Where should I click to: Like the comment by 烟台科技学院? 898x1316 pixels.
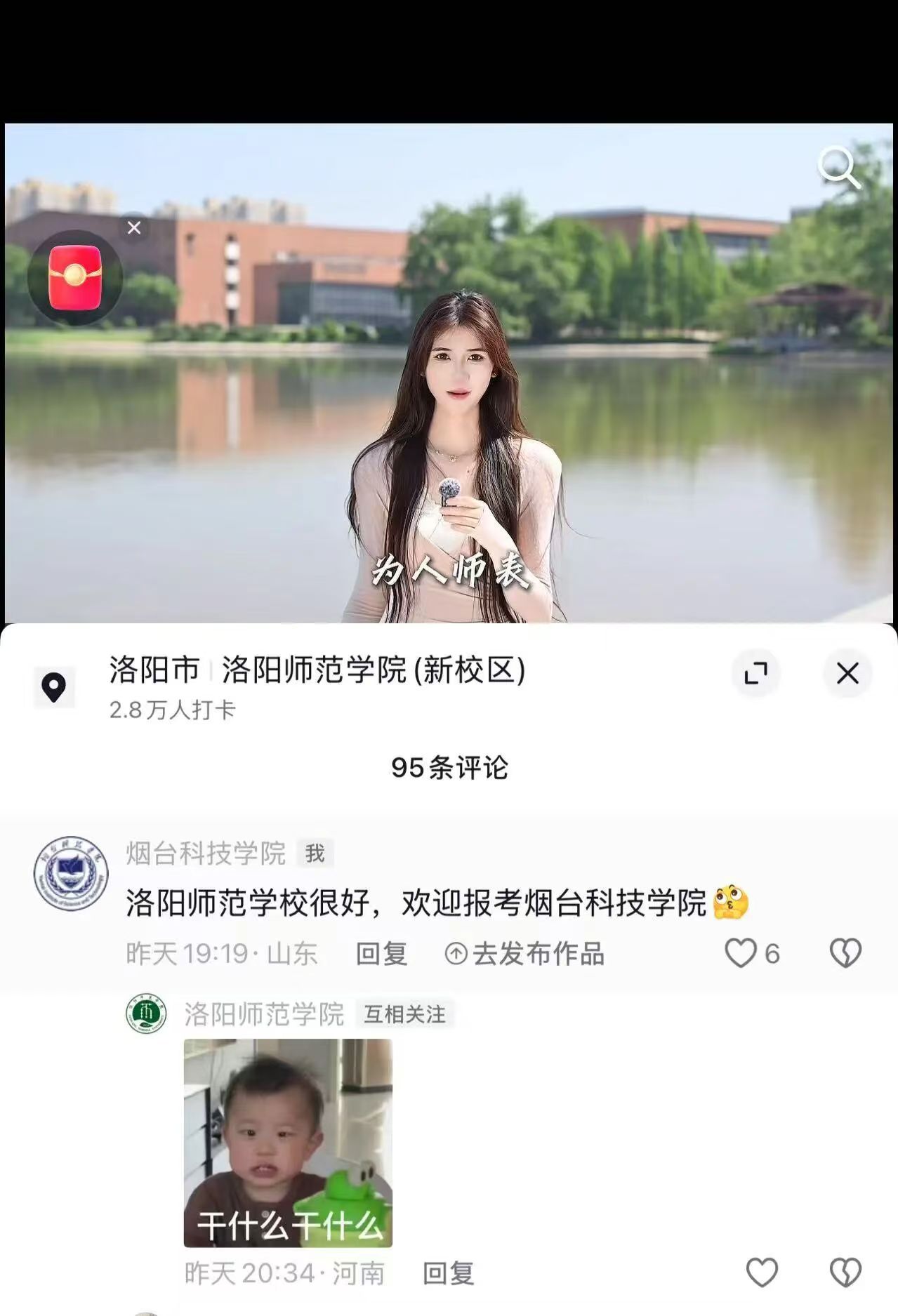tap(741, 954)
